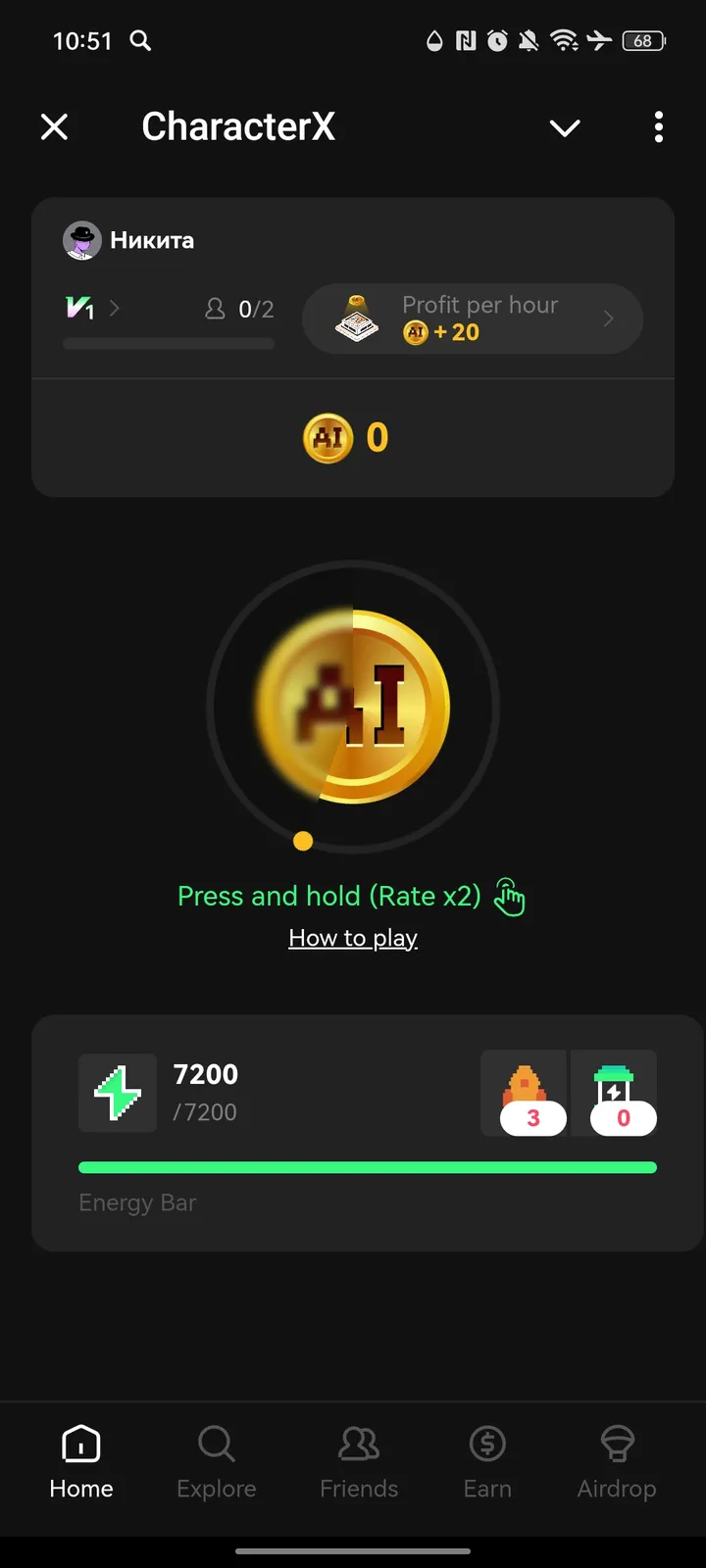
Task: Use the rocket booster with 3 left
Action: click(525, 1093)
